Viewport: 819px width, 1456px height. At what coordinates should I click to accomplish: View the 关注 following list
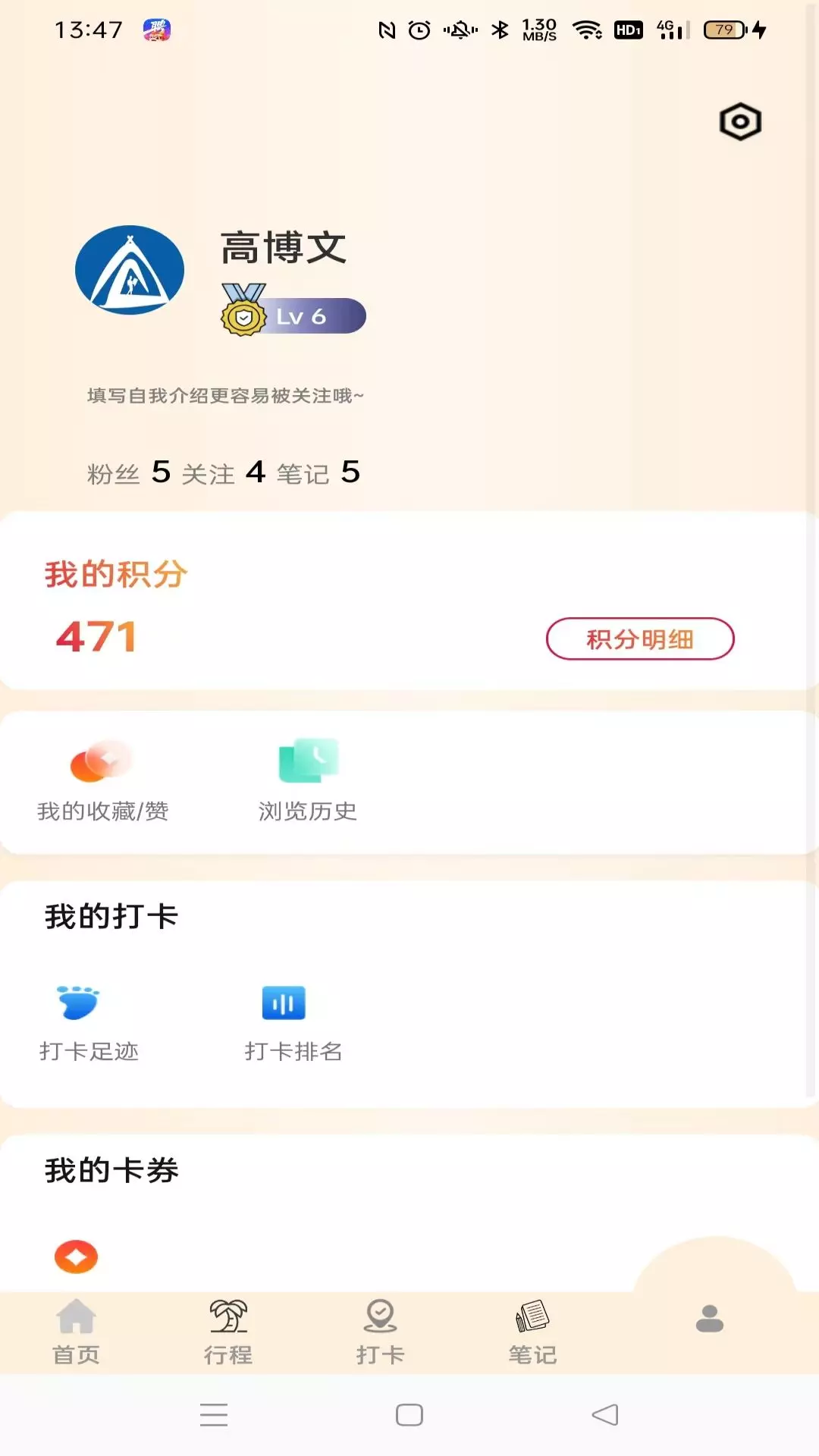tap(223, 472)
